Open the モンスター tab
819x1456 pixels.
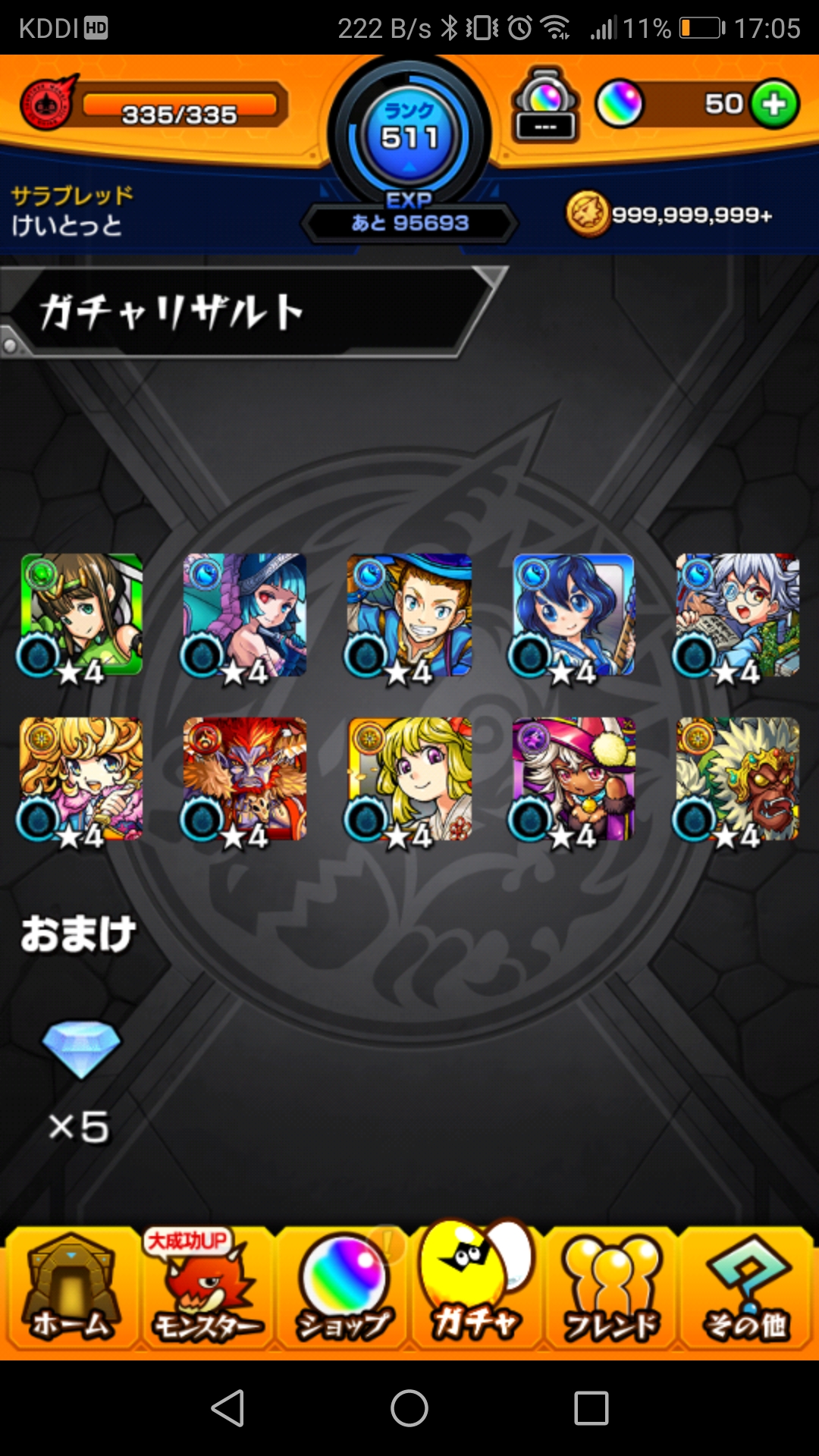(207, 1288)
